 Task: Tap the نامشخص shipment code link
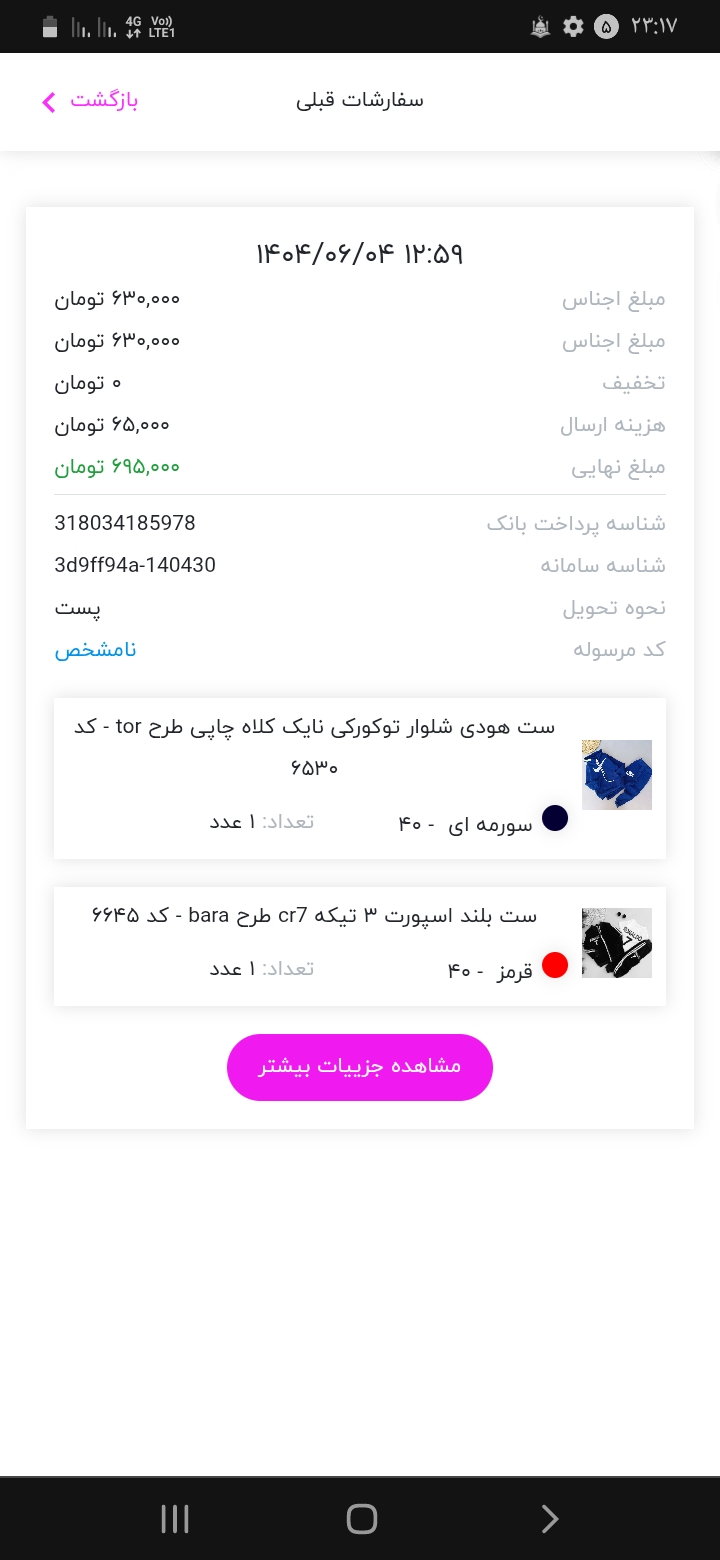(x=95, y=650)
